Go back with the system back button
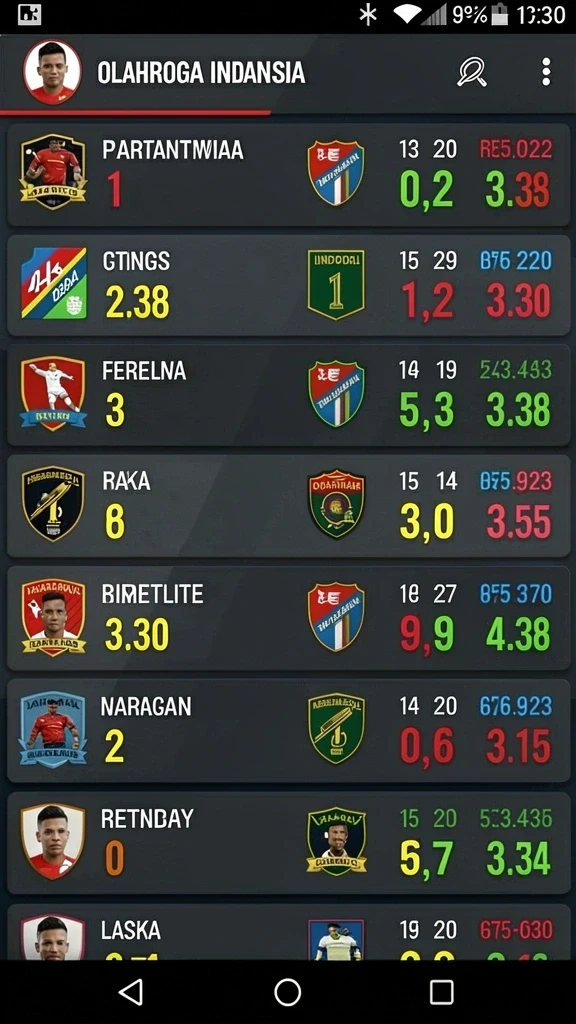576x1024 pixels. pos(131,992)
